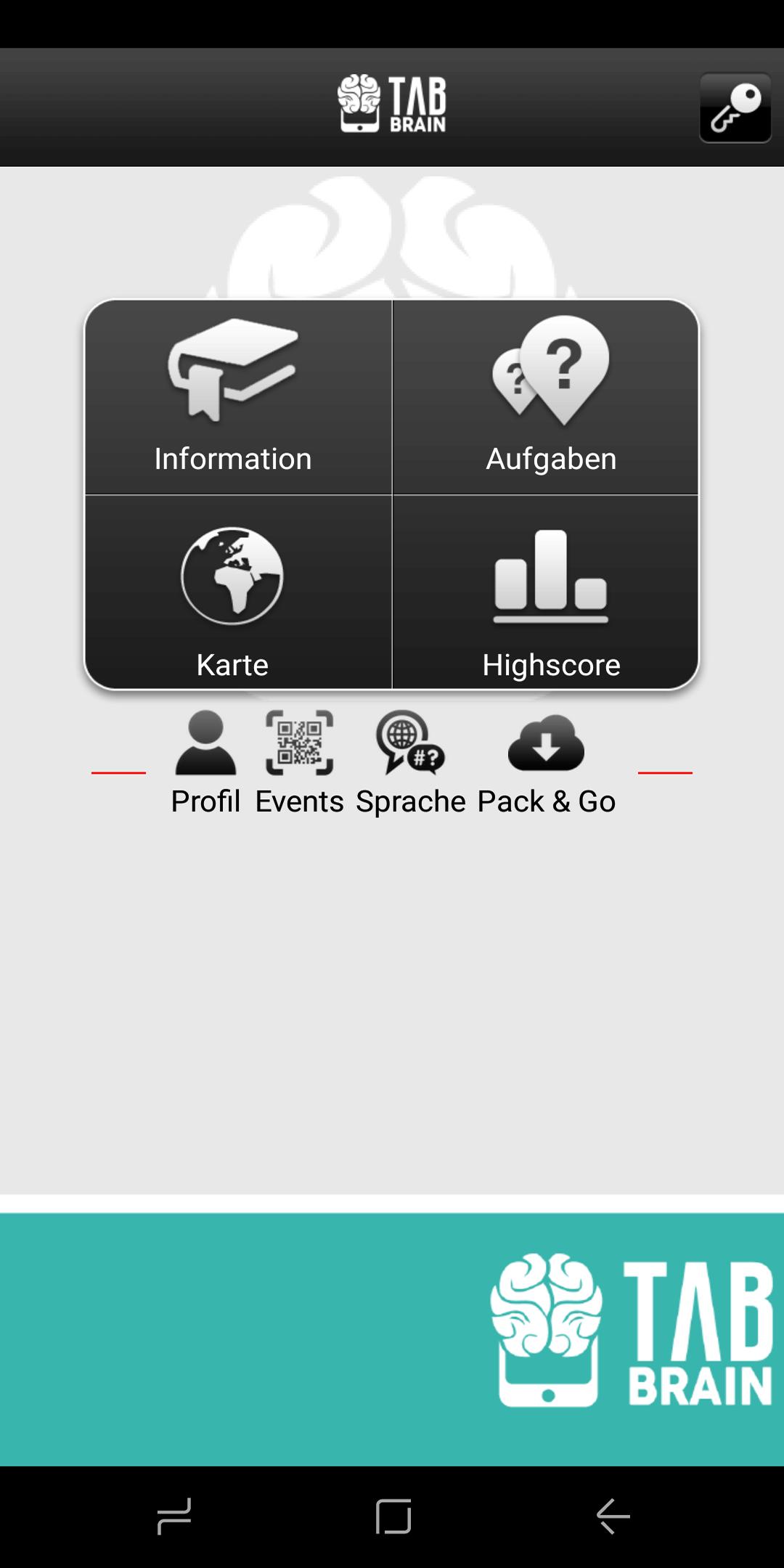This screenshot has width=784, height=1568.
Task: Go to the home screen
Action: (393, 1516)
